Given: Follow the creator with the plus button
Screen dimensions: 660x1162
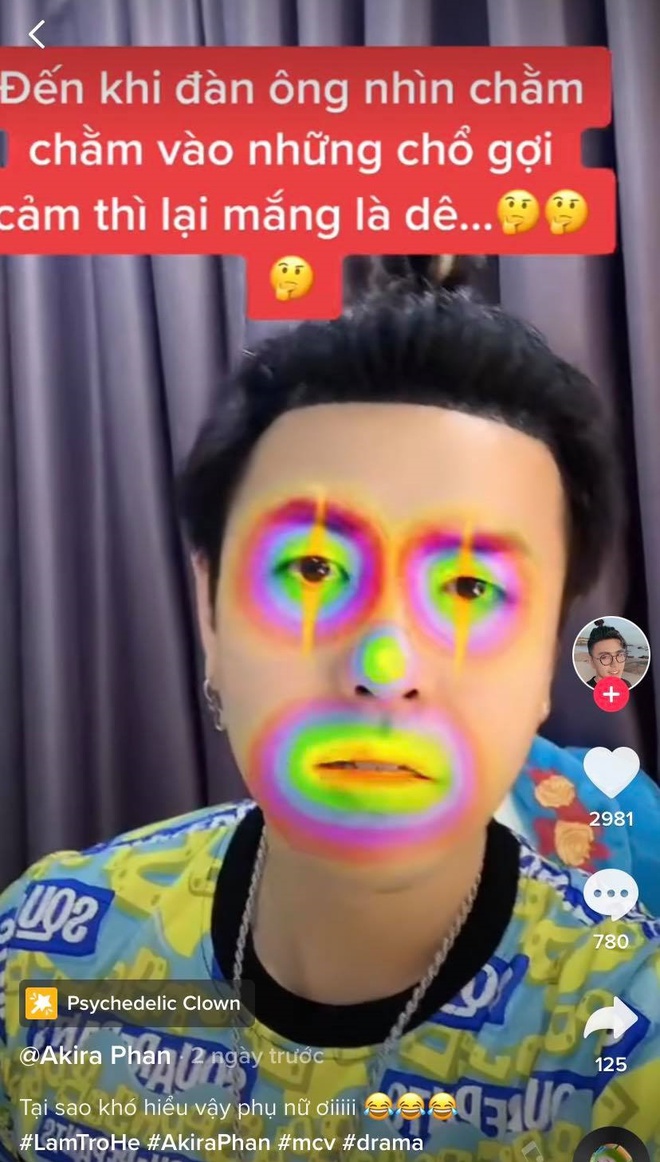Looking at the screenshot, I should pyautogui.click(x=610, y=693).
